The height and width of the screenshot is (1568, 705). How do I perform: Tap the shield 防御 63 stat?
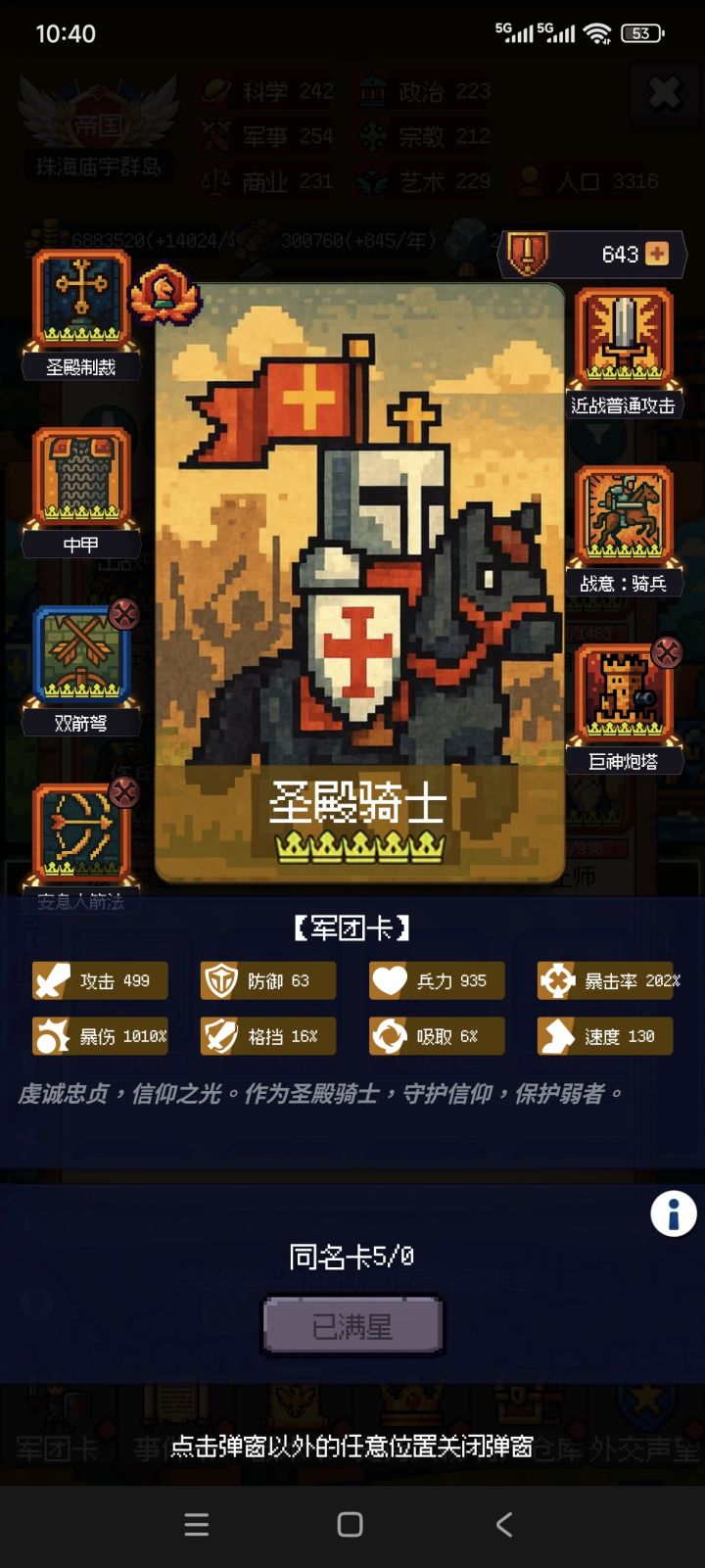click(x=224, y=980)
